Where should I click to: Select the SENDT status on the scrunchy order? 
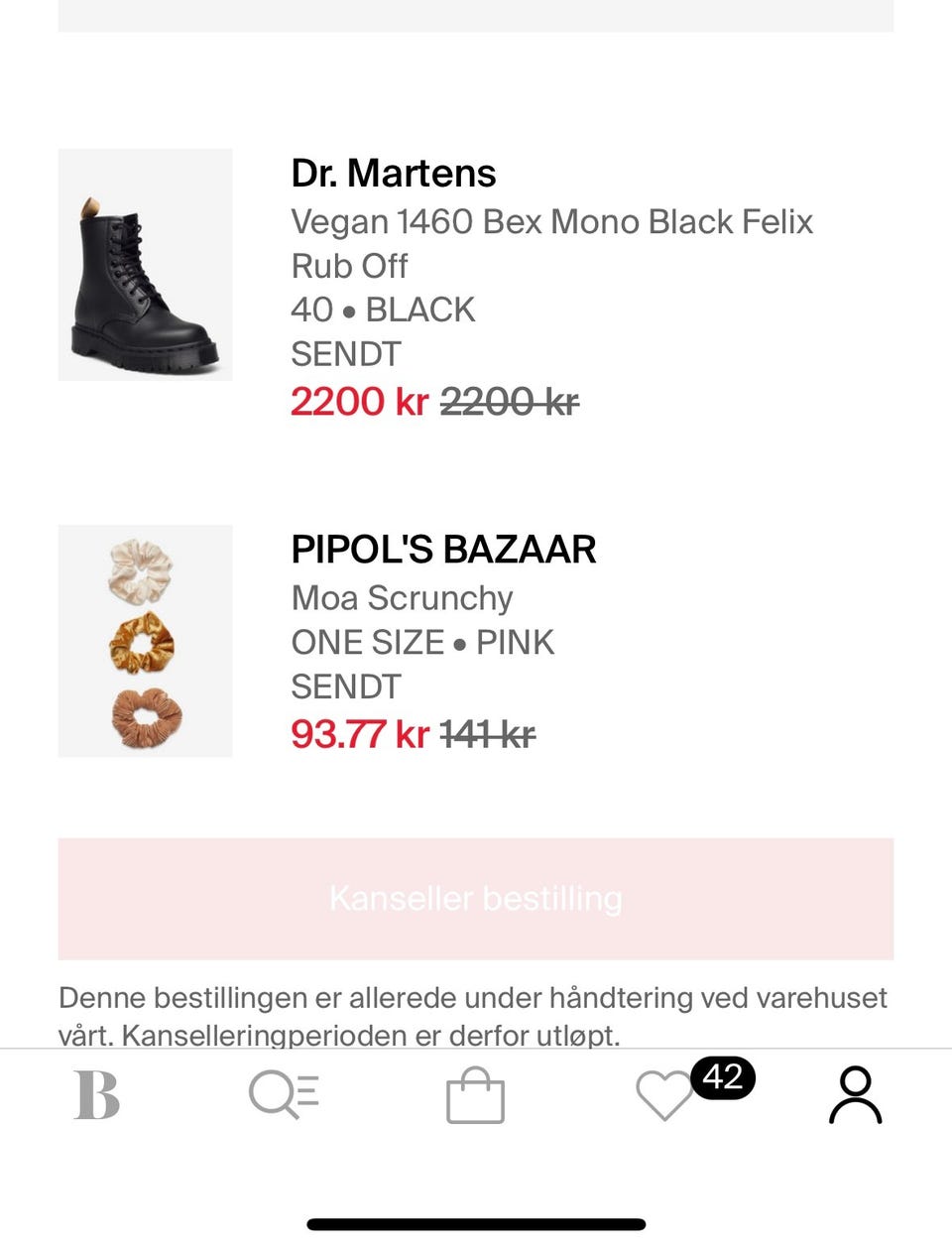click(346, 686)
